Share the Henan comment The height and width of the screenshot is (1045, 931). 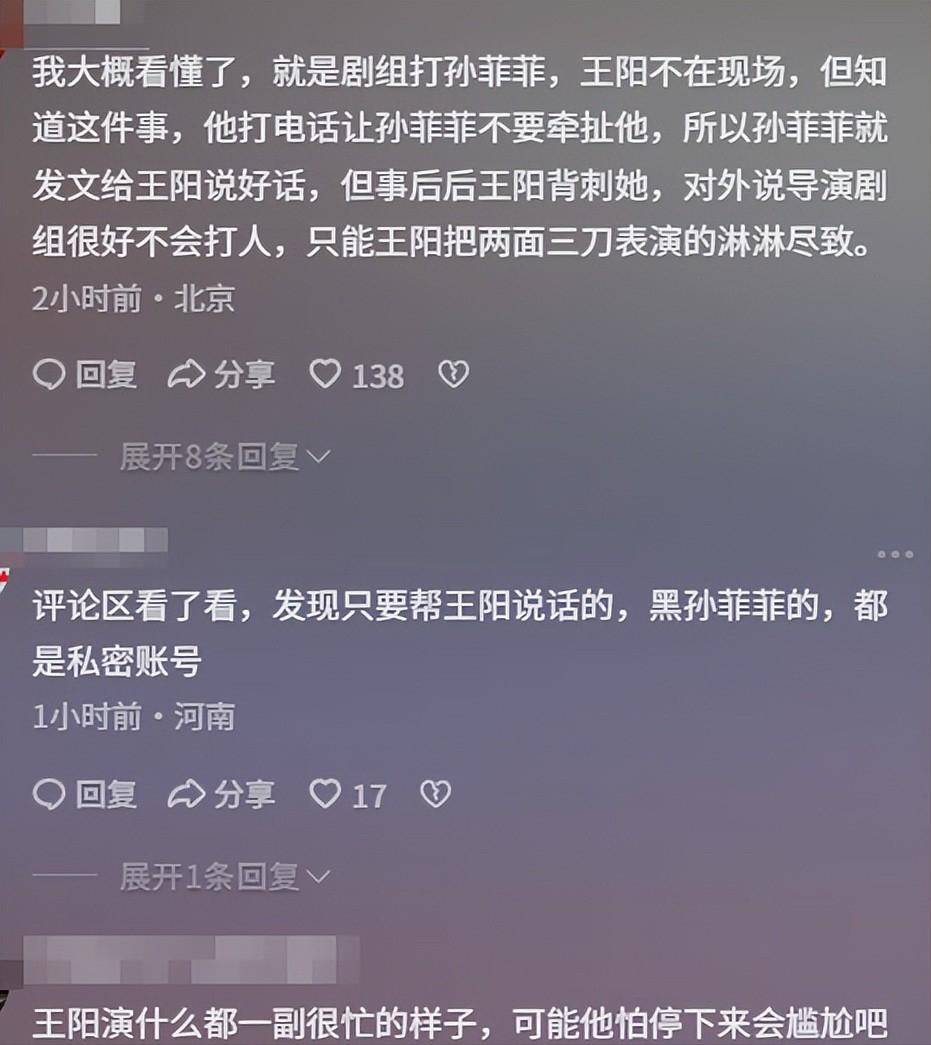pos(220,795)
